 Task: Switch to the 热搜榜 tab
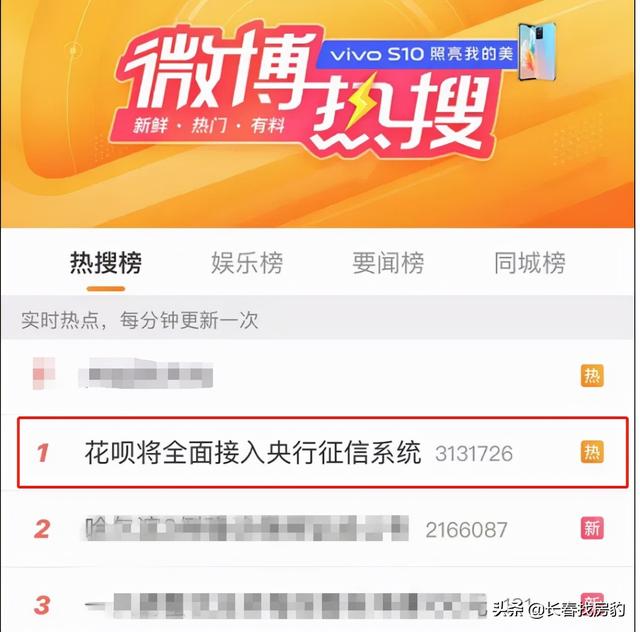[x=105, y=263]
